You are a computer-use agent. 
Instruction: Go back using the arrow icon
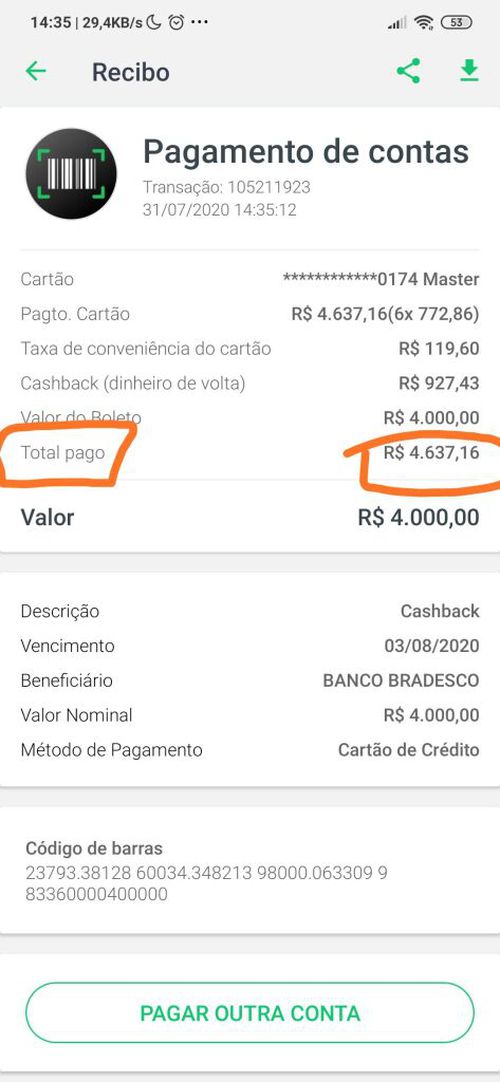(x=35, y=71)
